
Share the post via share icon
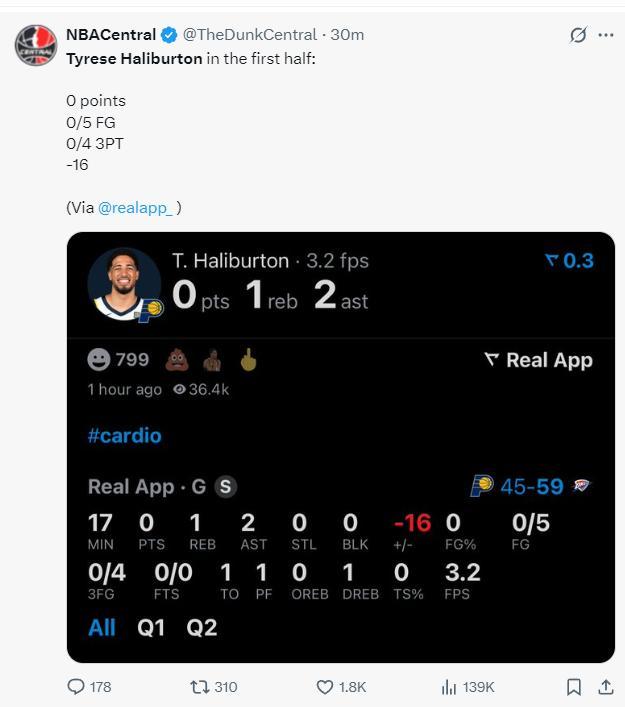[605, 687]
